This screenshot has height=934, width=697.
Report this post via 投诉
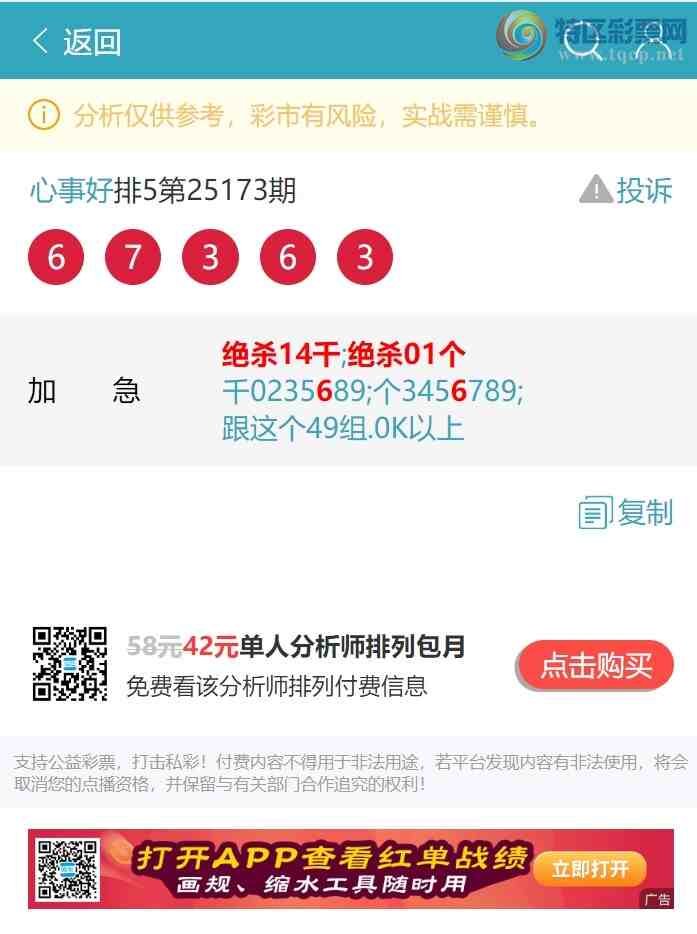click(x=627, y=189)
